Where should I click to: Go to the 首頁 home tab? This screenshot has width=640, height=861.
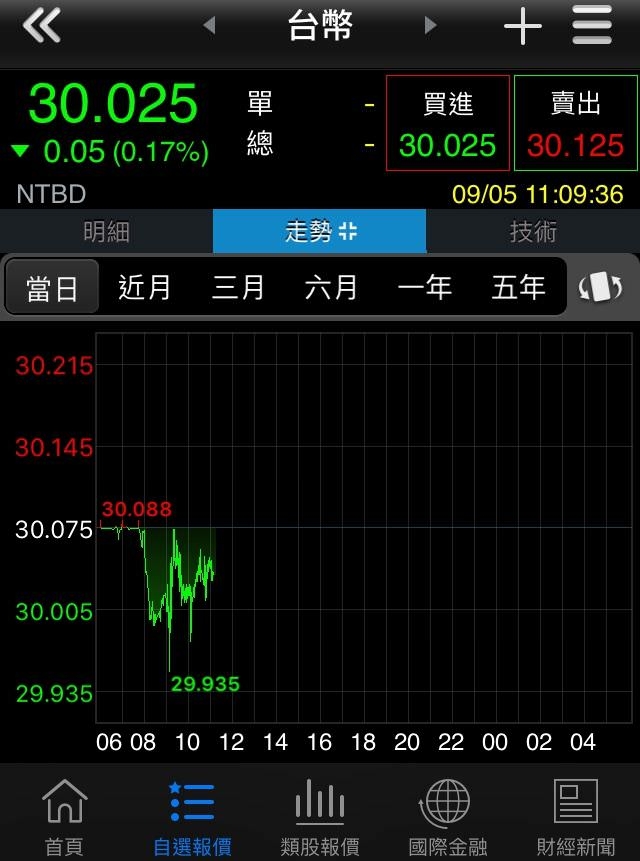(64, 816)
